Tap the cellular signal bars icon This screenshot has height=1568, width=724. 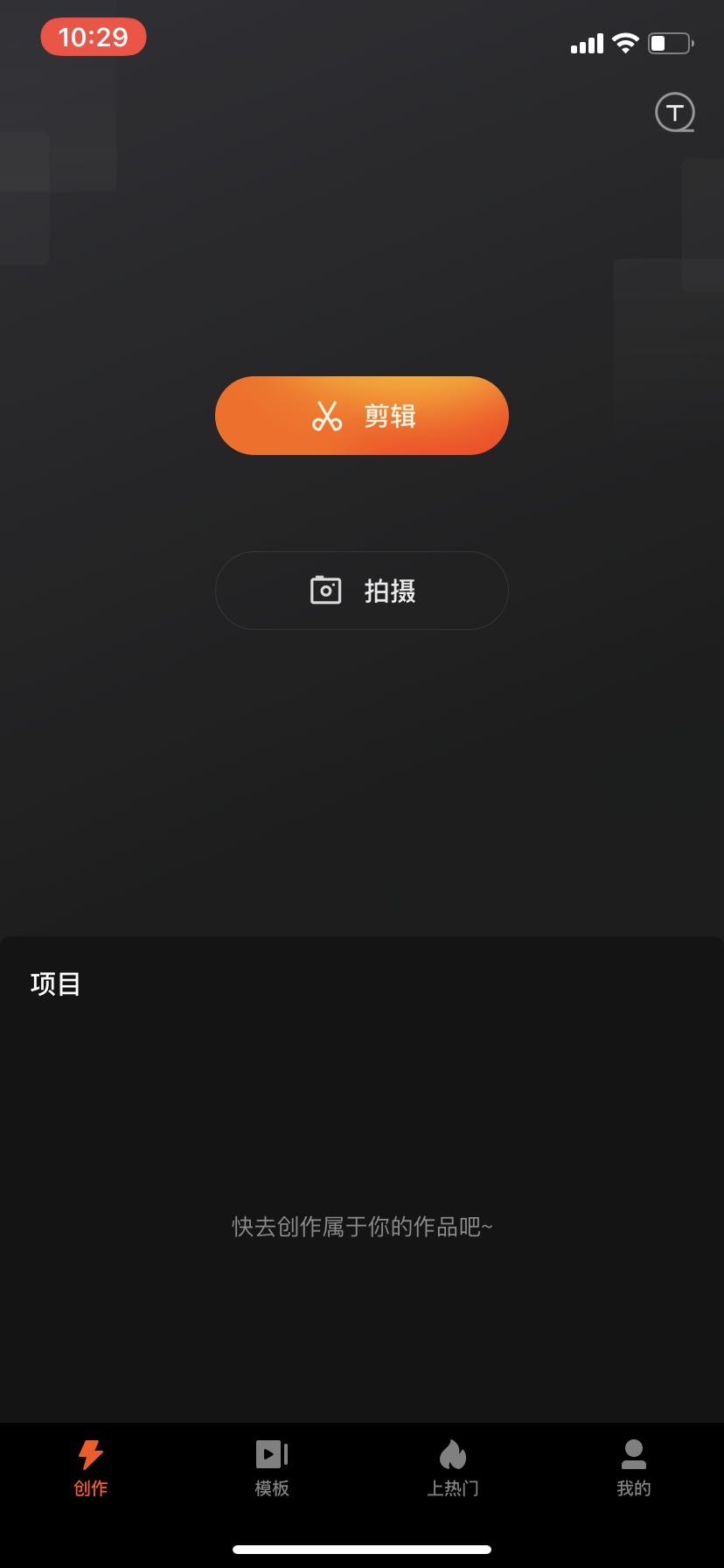[587, 41]
